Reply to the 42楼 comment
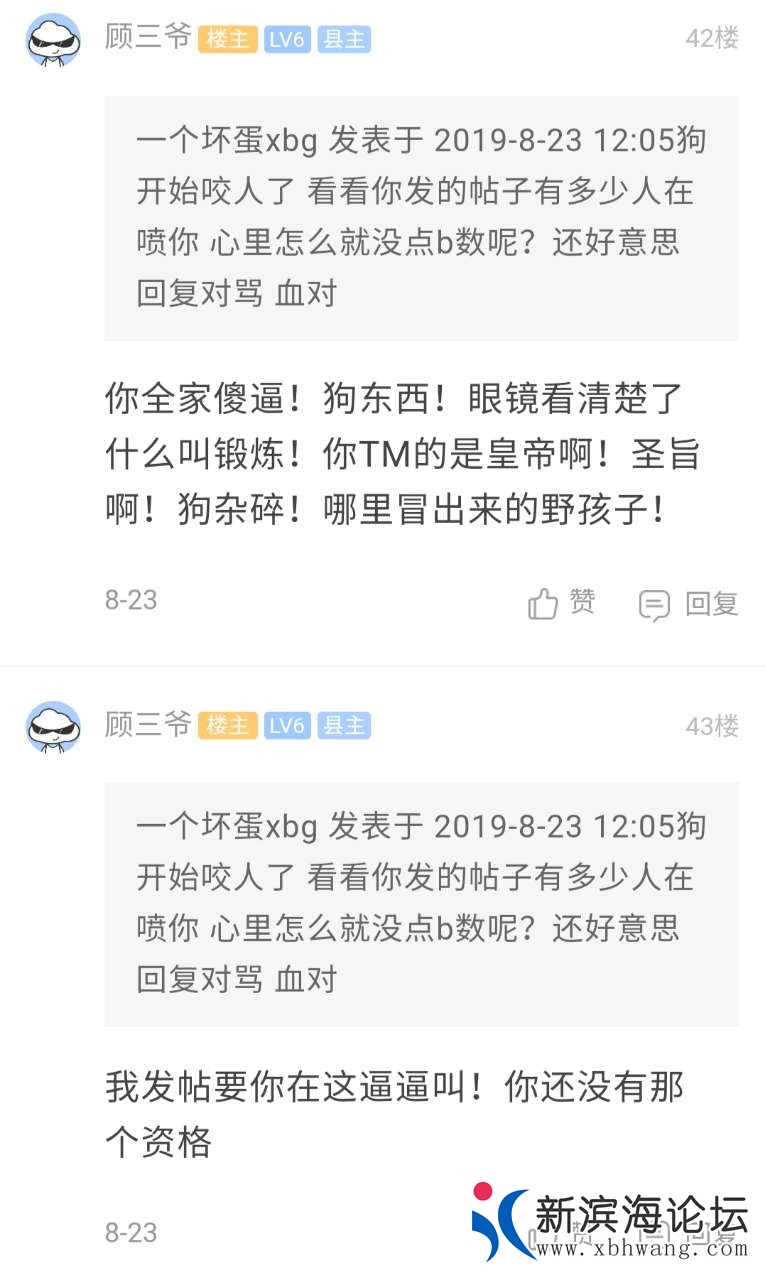Viewport: 766px width, 1280px height. pyautogui.click(x=689, y=604)
